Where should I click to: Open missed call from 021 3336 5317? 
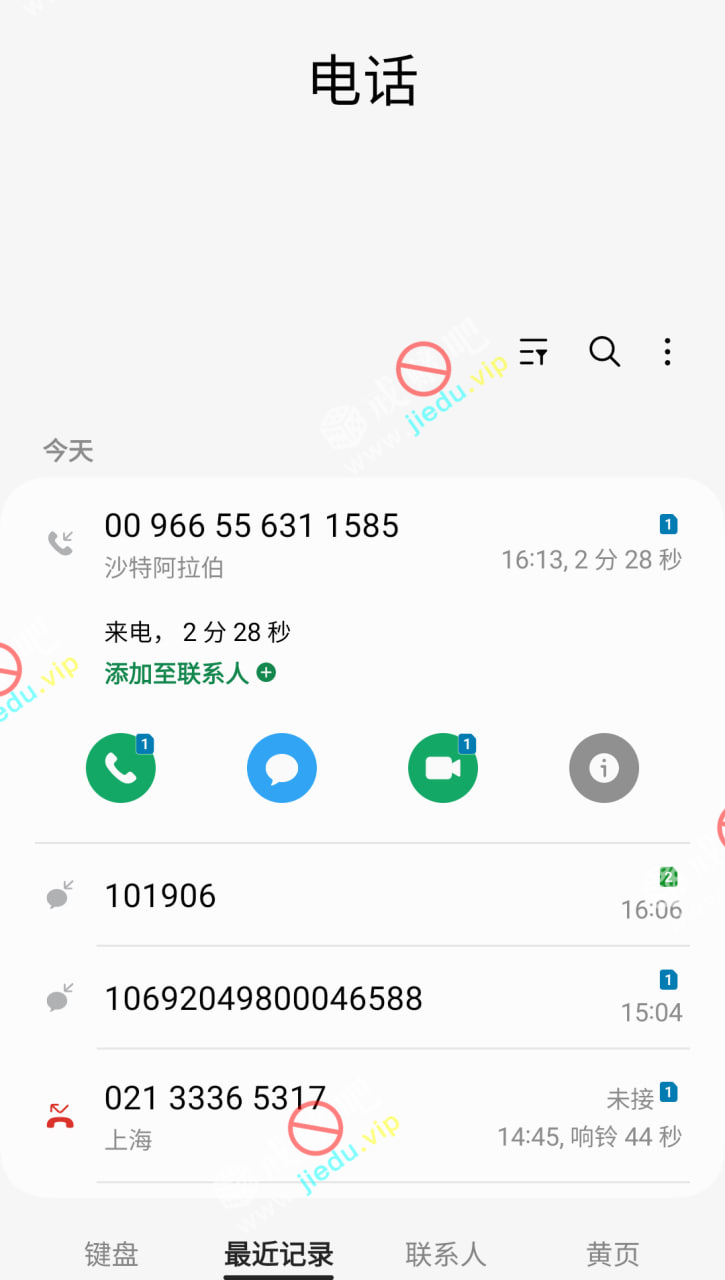click(x=360, y=1115)
